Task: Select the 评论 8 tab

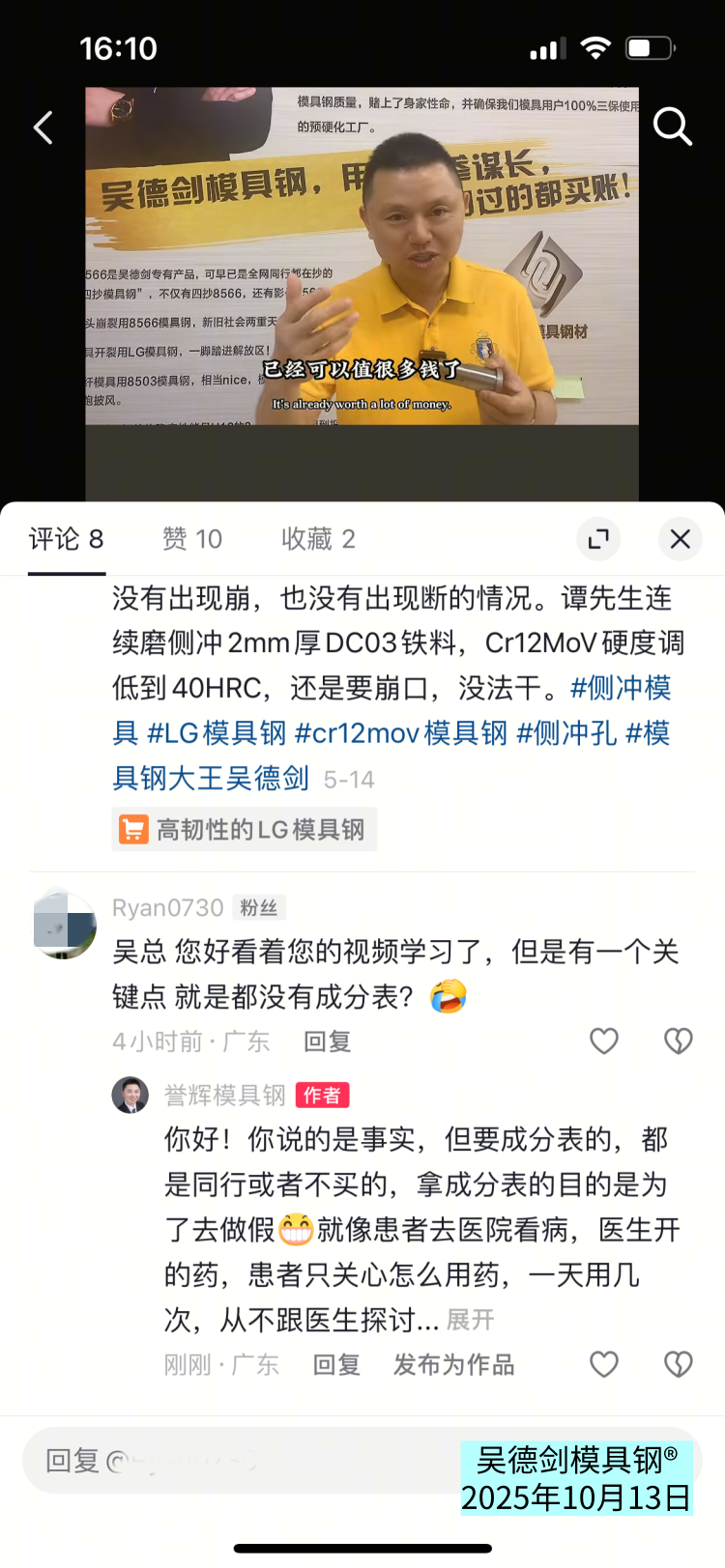Action: pyautogui.click(x=66, y=538)
